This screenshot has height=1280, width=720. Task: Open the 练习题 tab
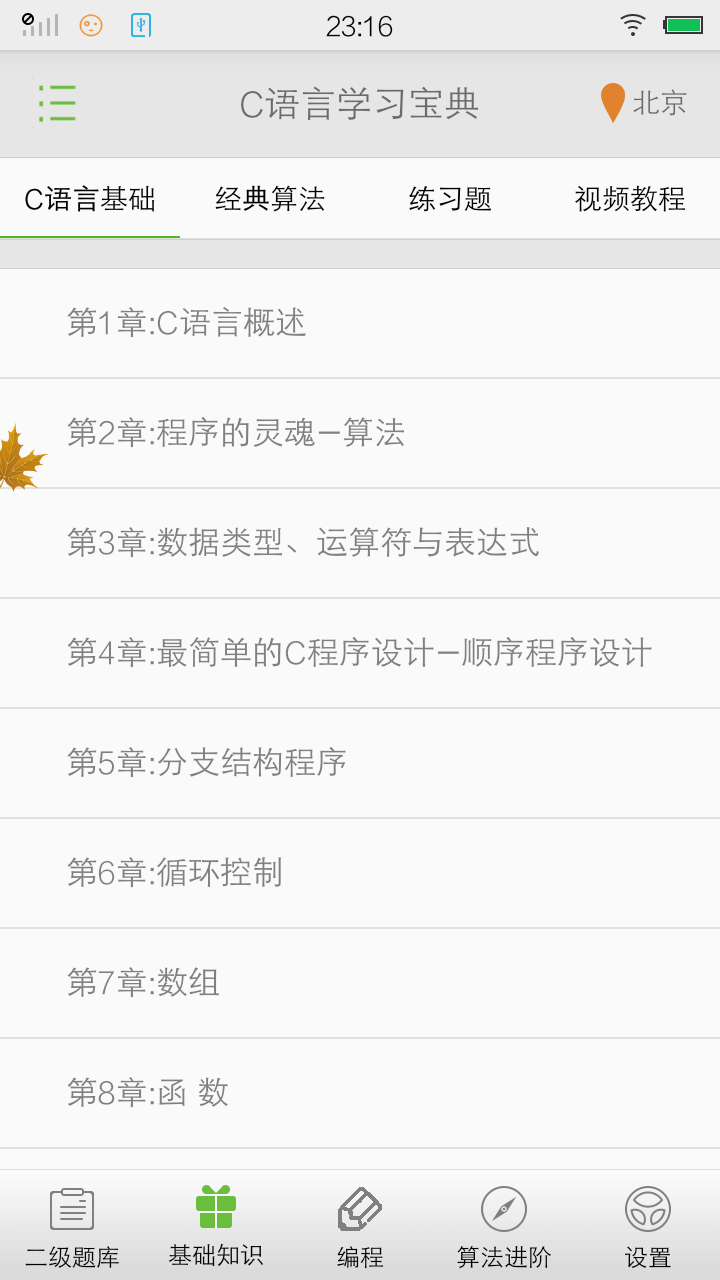point(450,199)
